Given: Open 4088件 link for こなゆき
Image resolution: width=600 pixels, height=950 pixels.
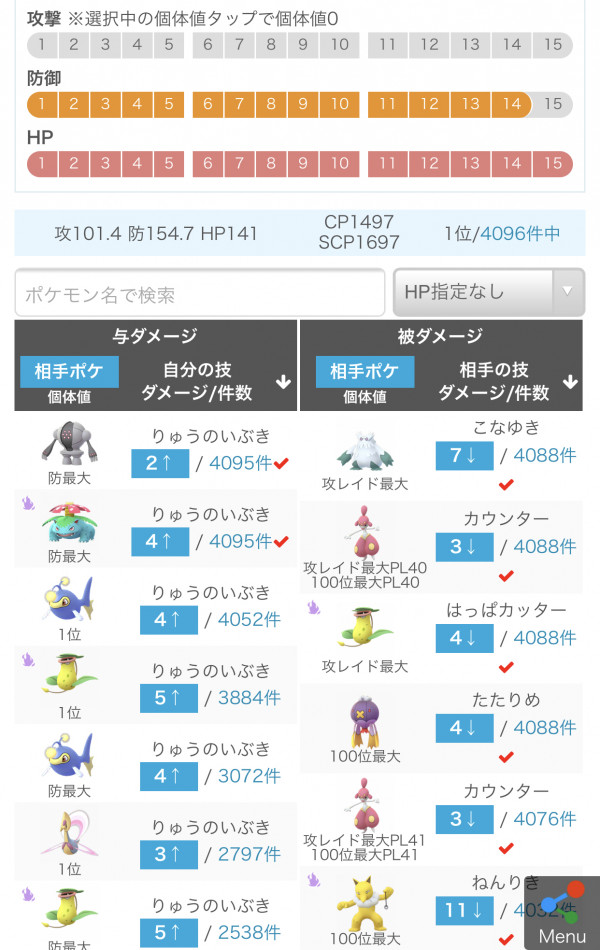Looking at the screenshot, I should pyautogui.click(x=544, y=455).
